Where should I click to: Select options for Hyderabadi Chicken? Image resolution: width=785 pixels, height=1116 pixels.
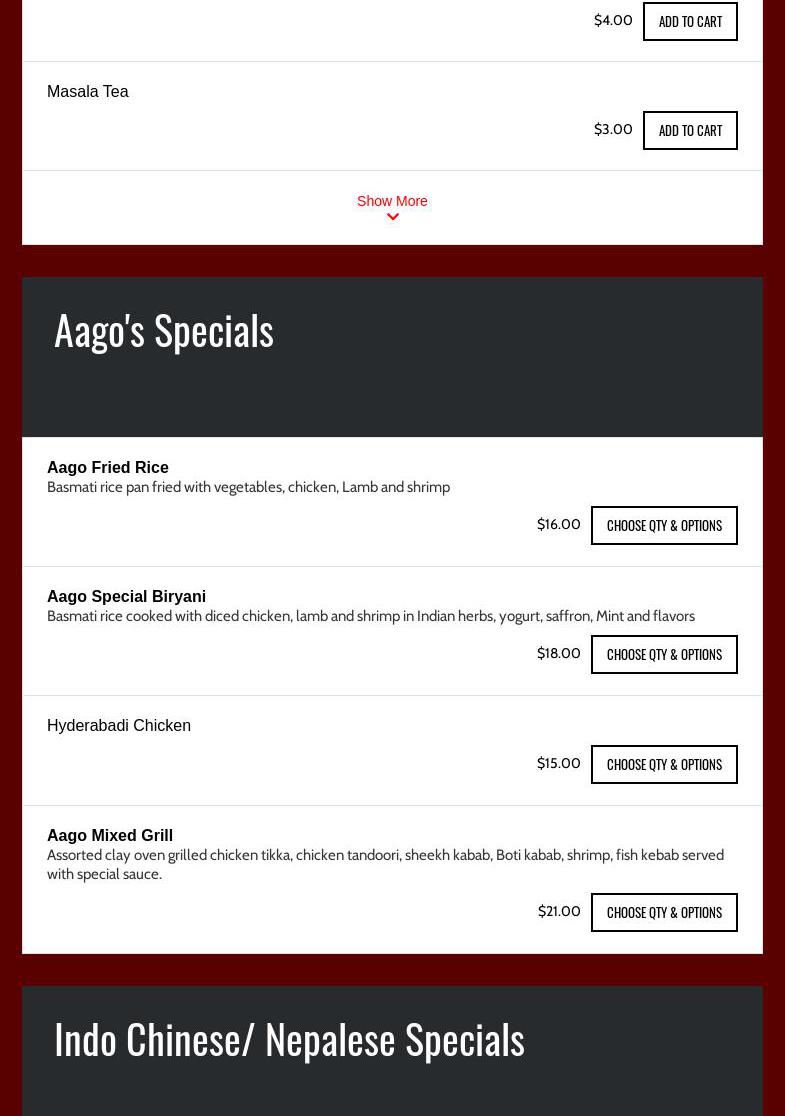click(664, 764)
